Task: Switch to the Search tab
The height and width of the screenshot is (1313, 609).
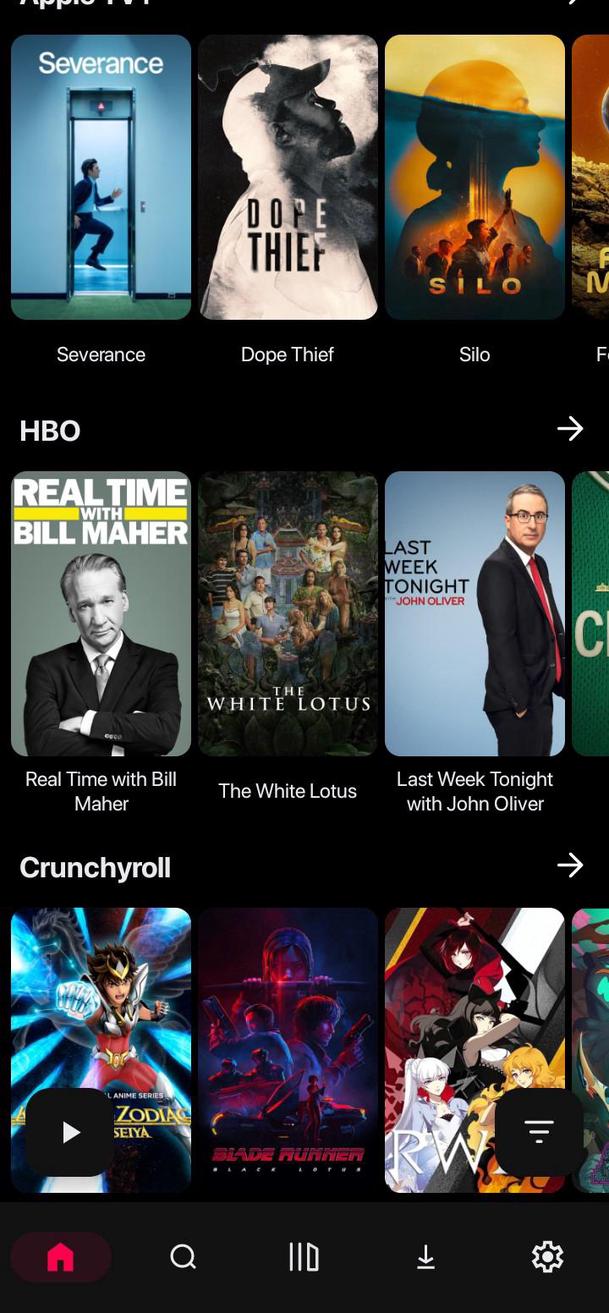Action: click(183, 1257)
